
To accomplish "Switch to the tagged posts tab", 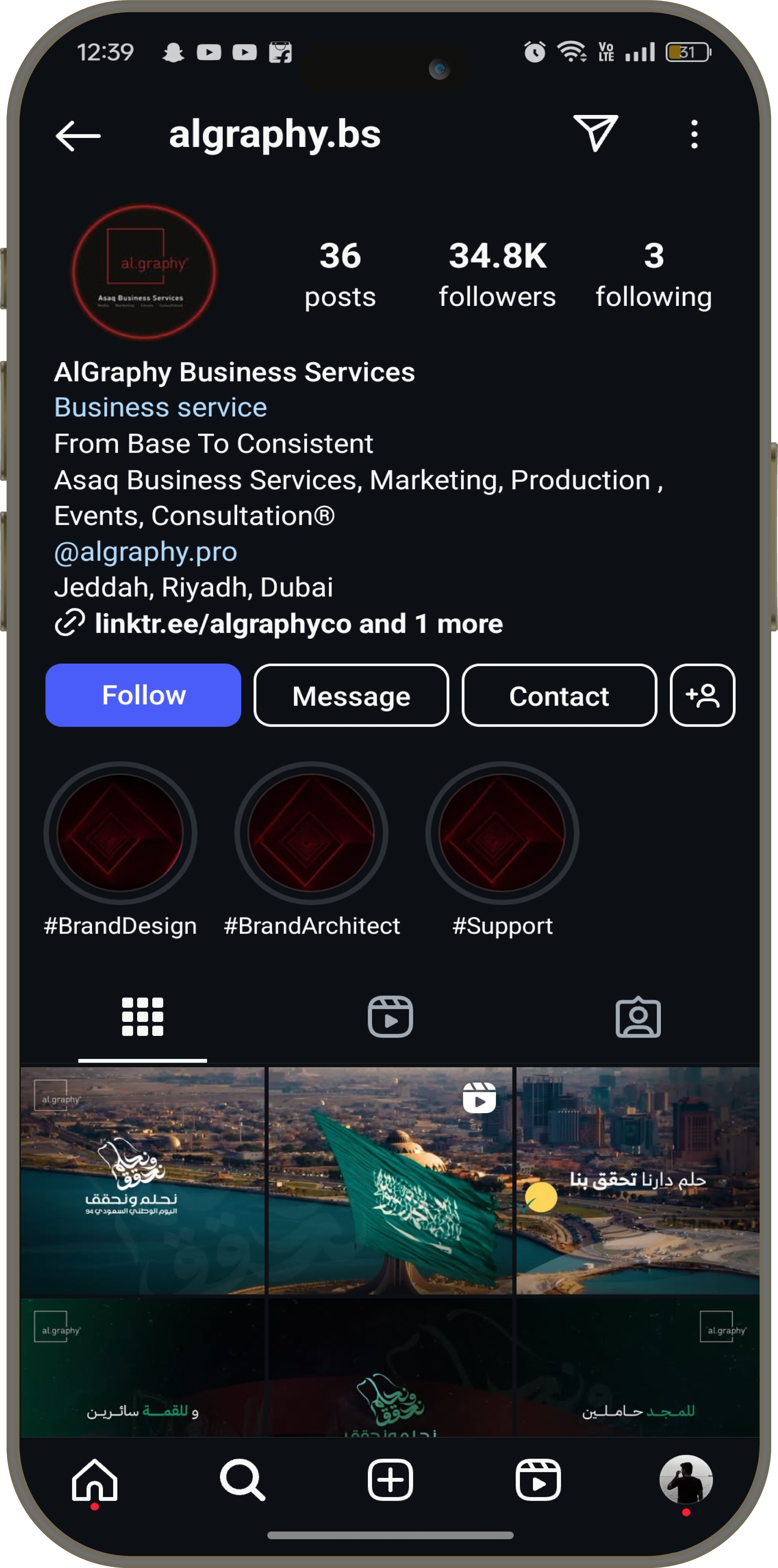I will click(x=637, y=1016).
